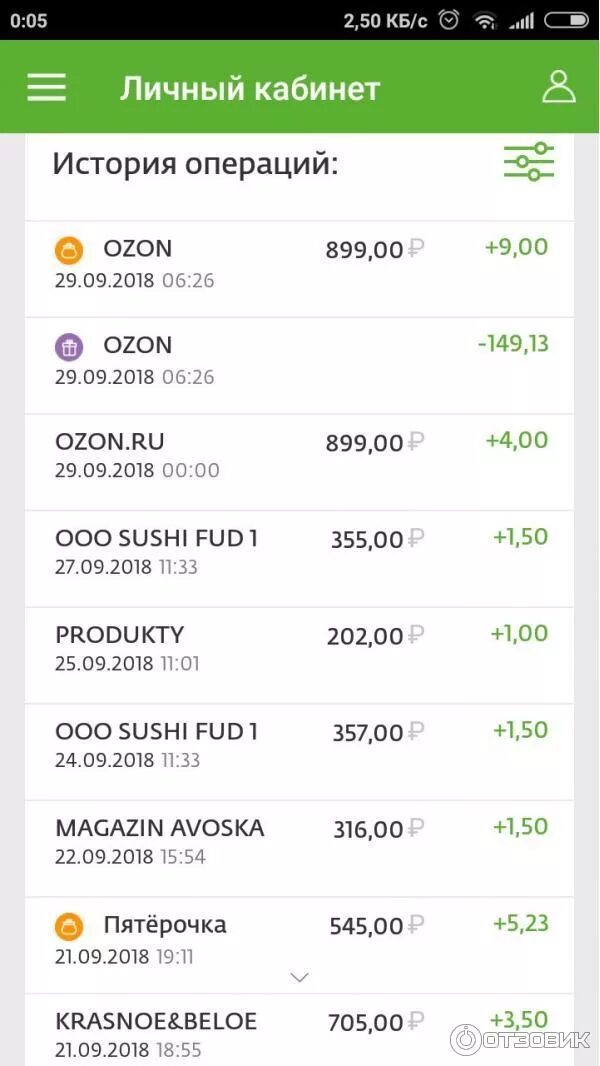Open the OZON operation with +9,00 points
600x1066 pixels.
300,269
